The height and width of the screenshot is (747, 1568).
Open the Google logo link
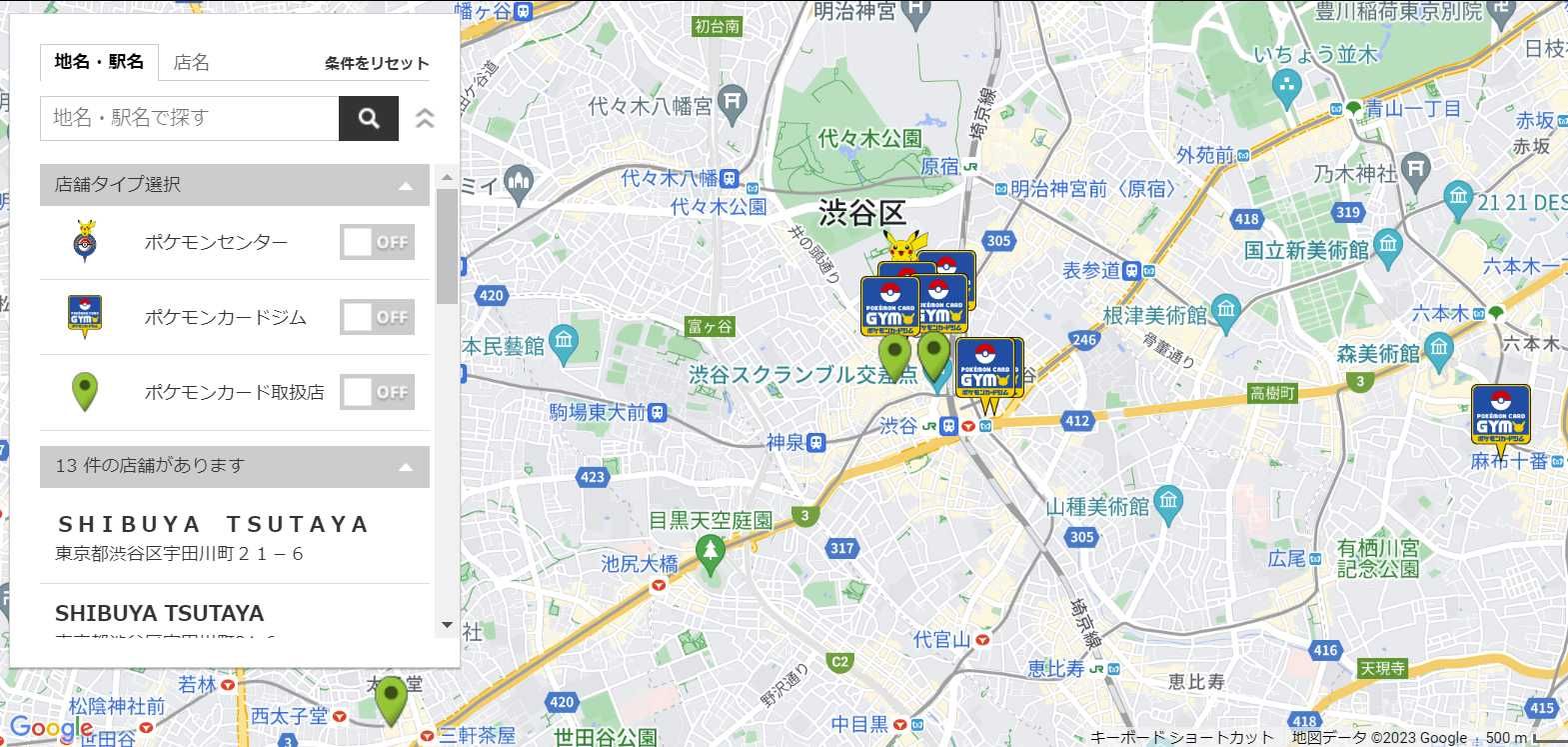(x=50, y=729)
